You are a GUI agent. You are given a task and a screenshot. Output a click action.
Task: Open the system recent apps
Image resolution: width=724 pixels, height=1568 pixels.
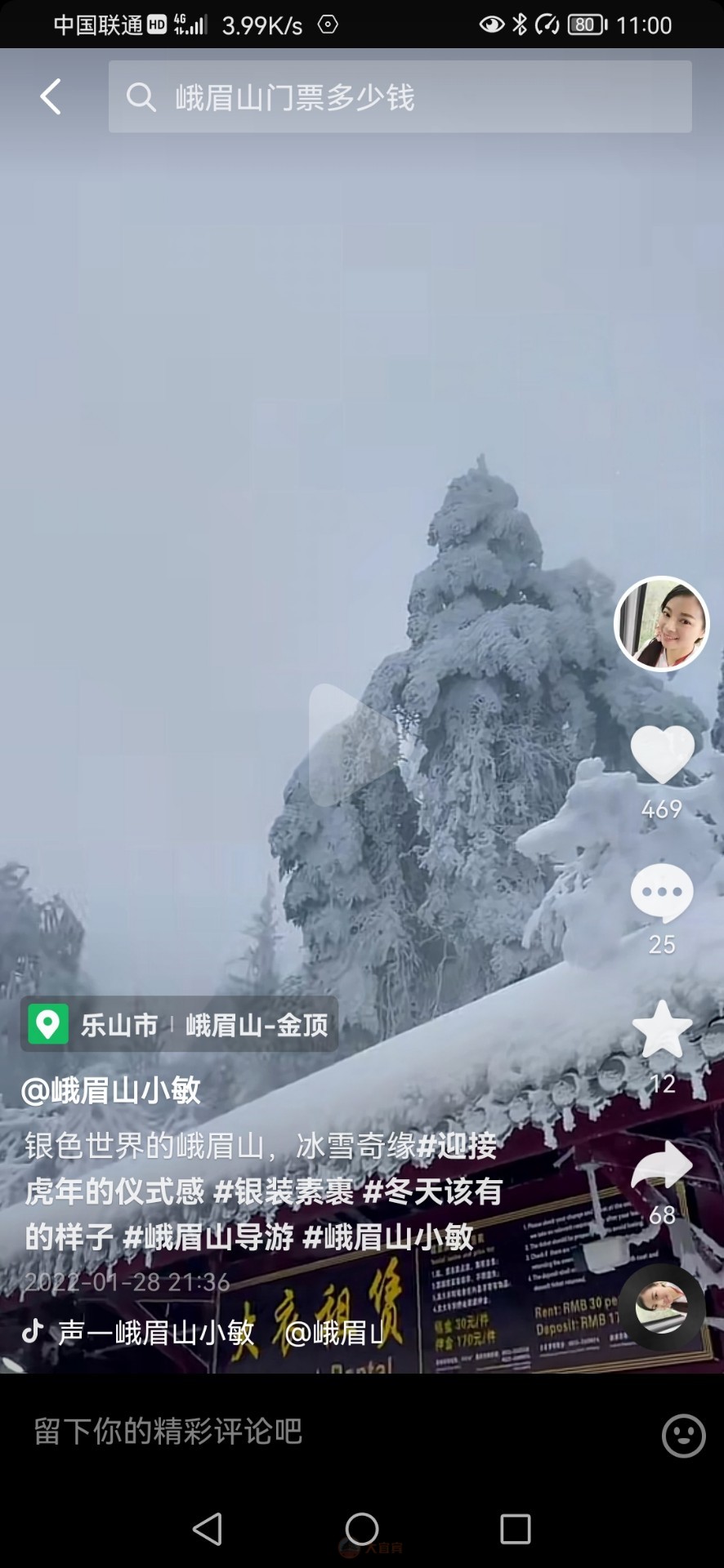516,1528
